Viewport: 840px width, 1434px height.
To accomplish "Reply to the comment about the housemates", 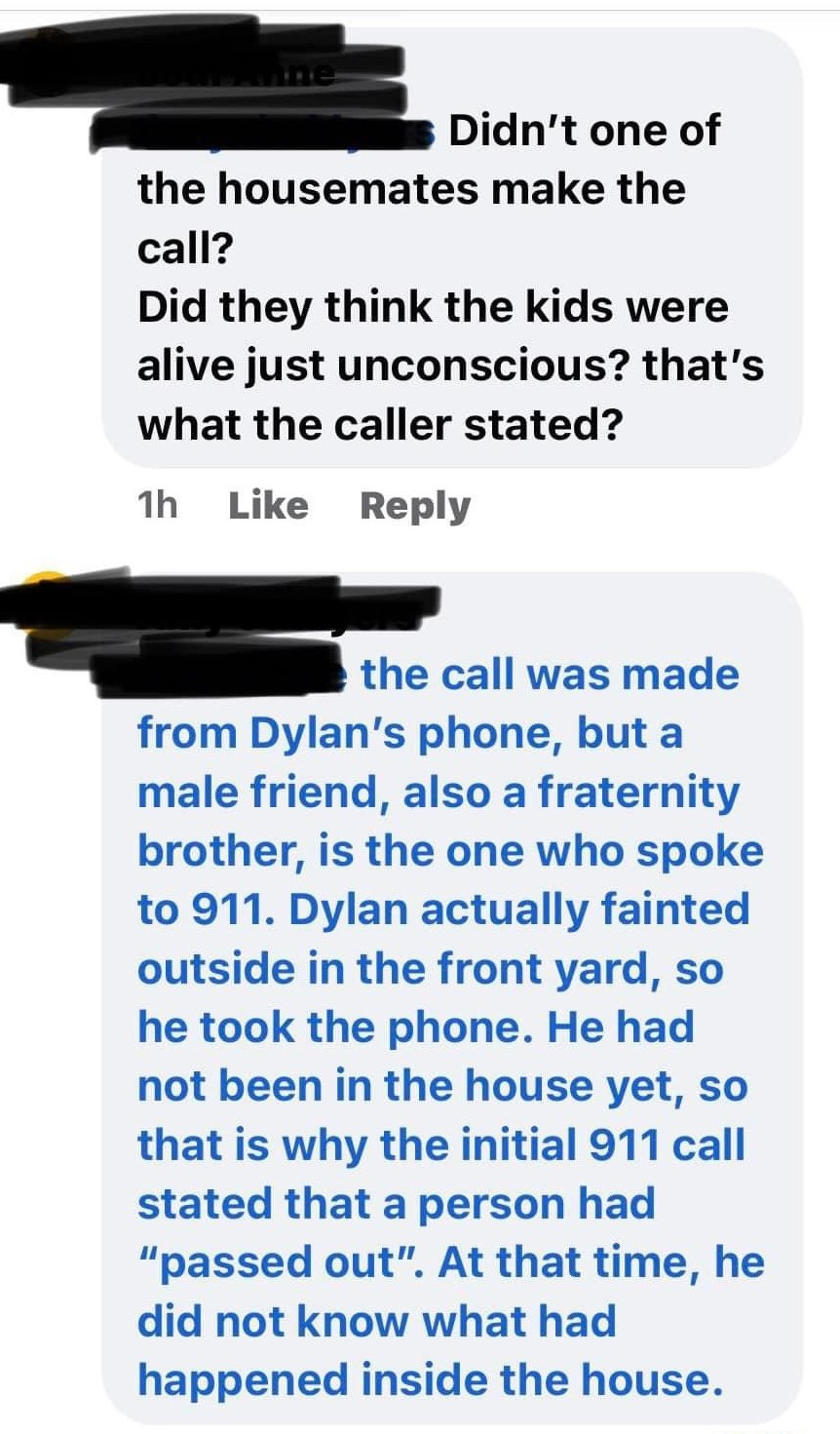I will click(415, 506).
